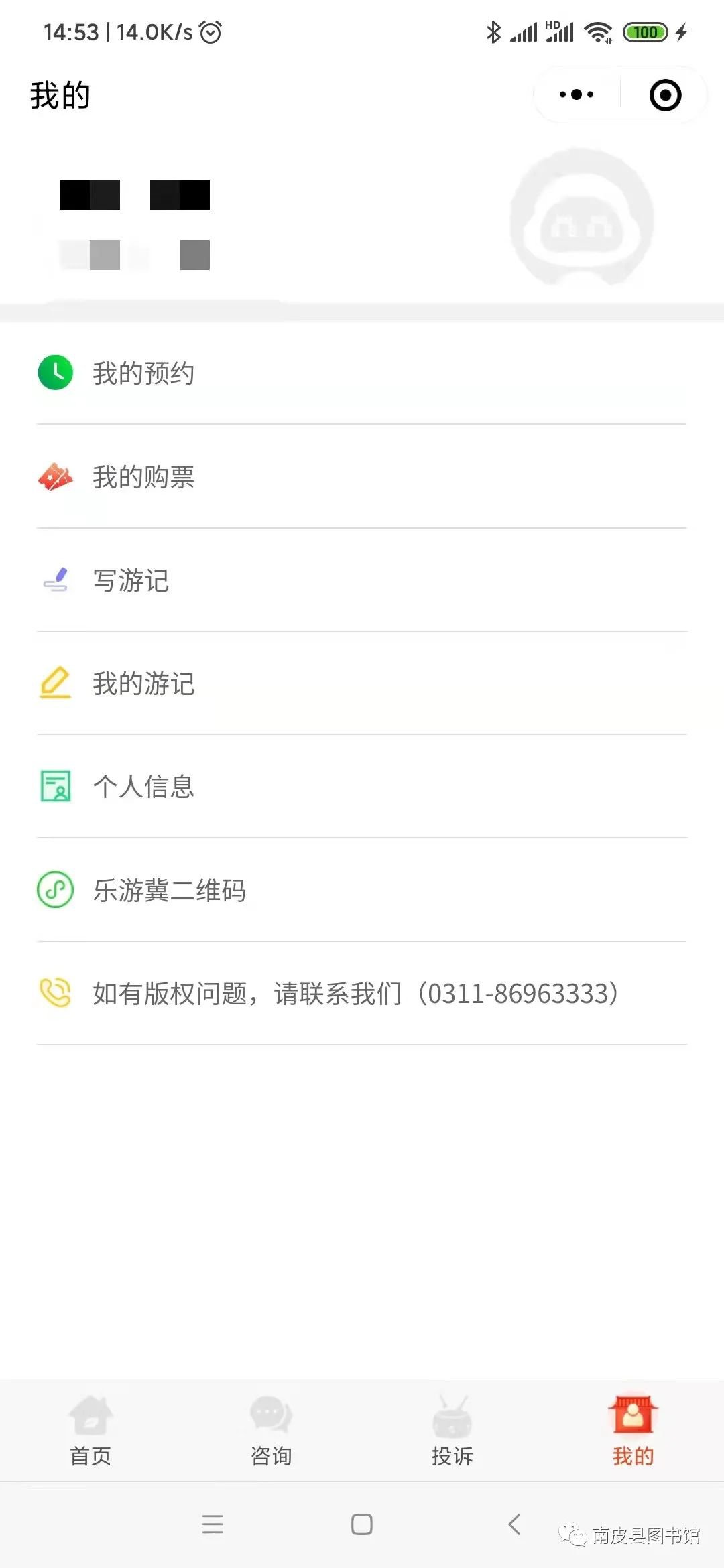Switch to the 首页 tab
The image size is (724, 1568).
90,1431
